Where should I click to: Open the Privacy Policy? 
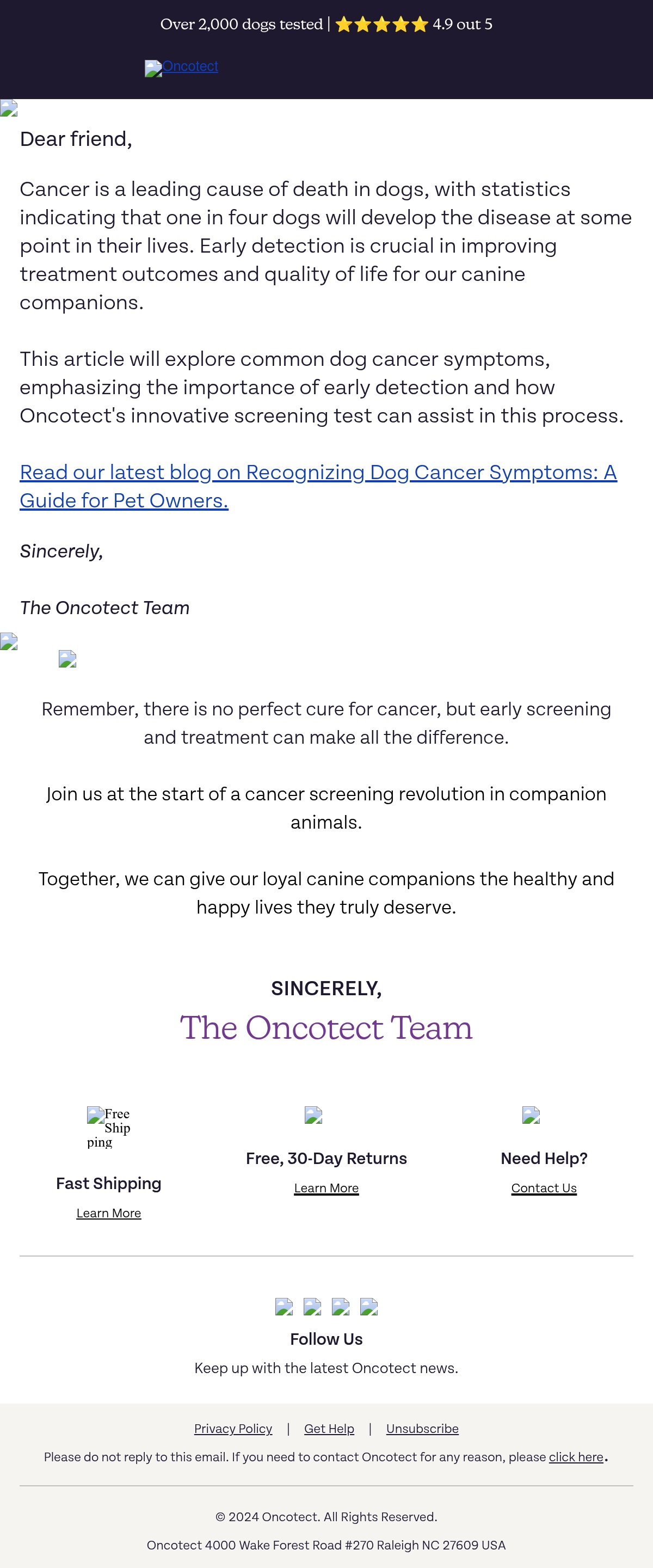tap(233, 1429)
